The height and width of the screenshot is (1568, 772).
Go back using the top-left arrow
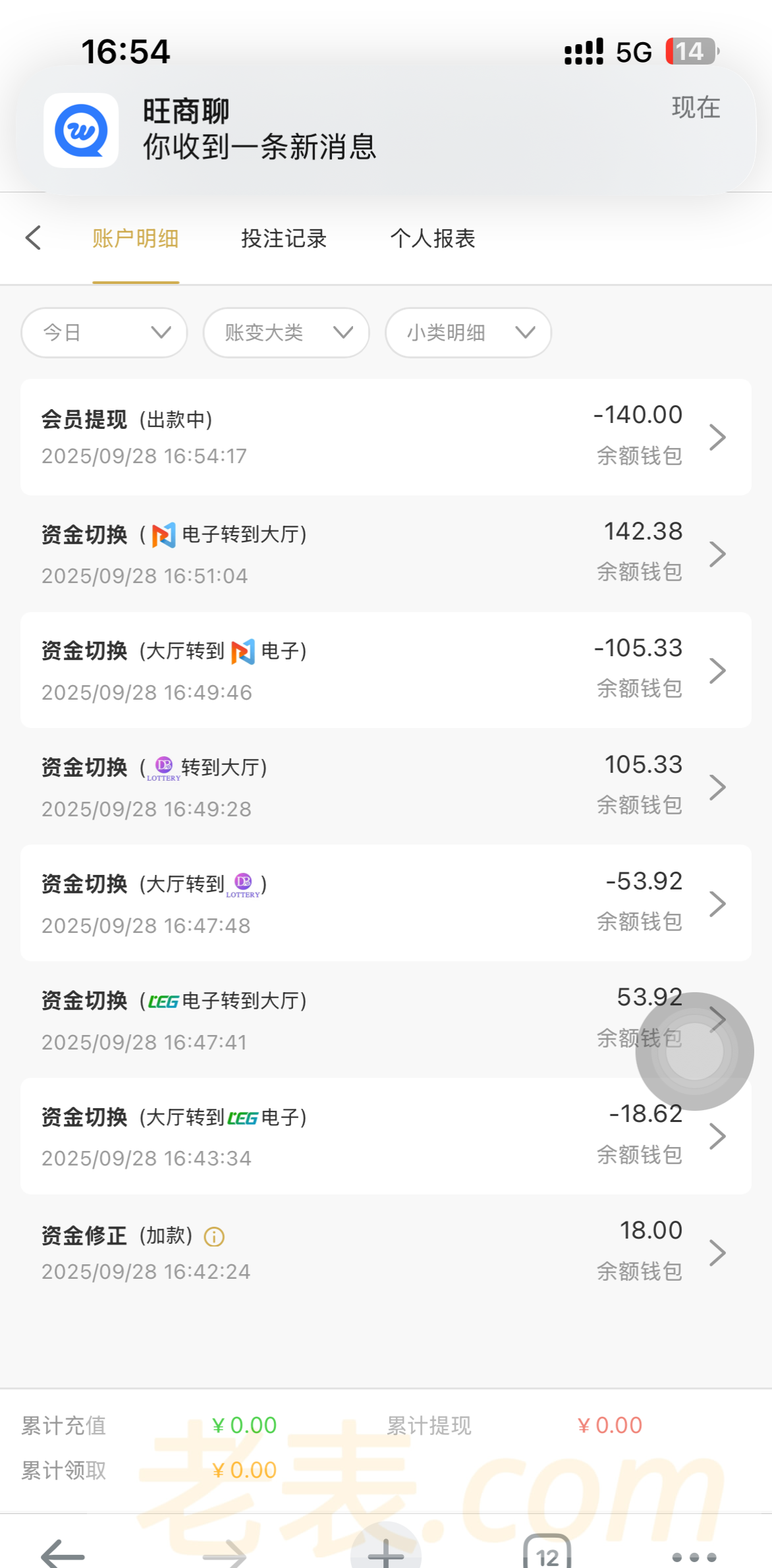(34, 238)
